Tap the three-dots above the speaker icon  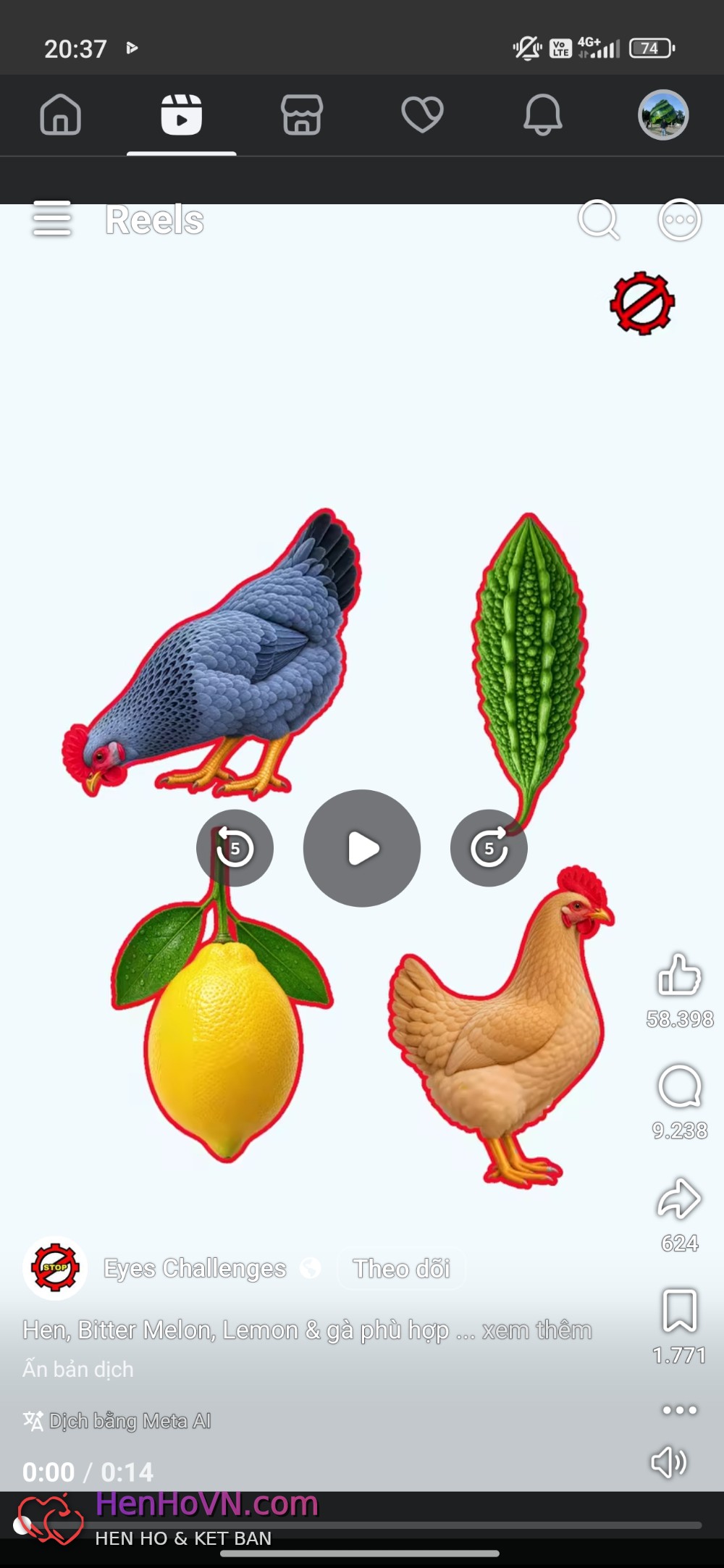679,1409
